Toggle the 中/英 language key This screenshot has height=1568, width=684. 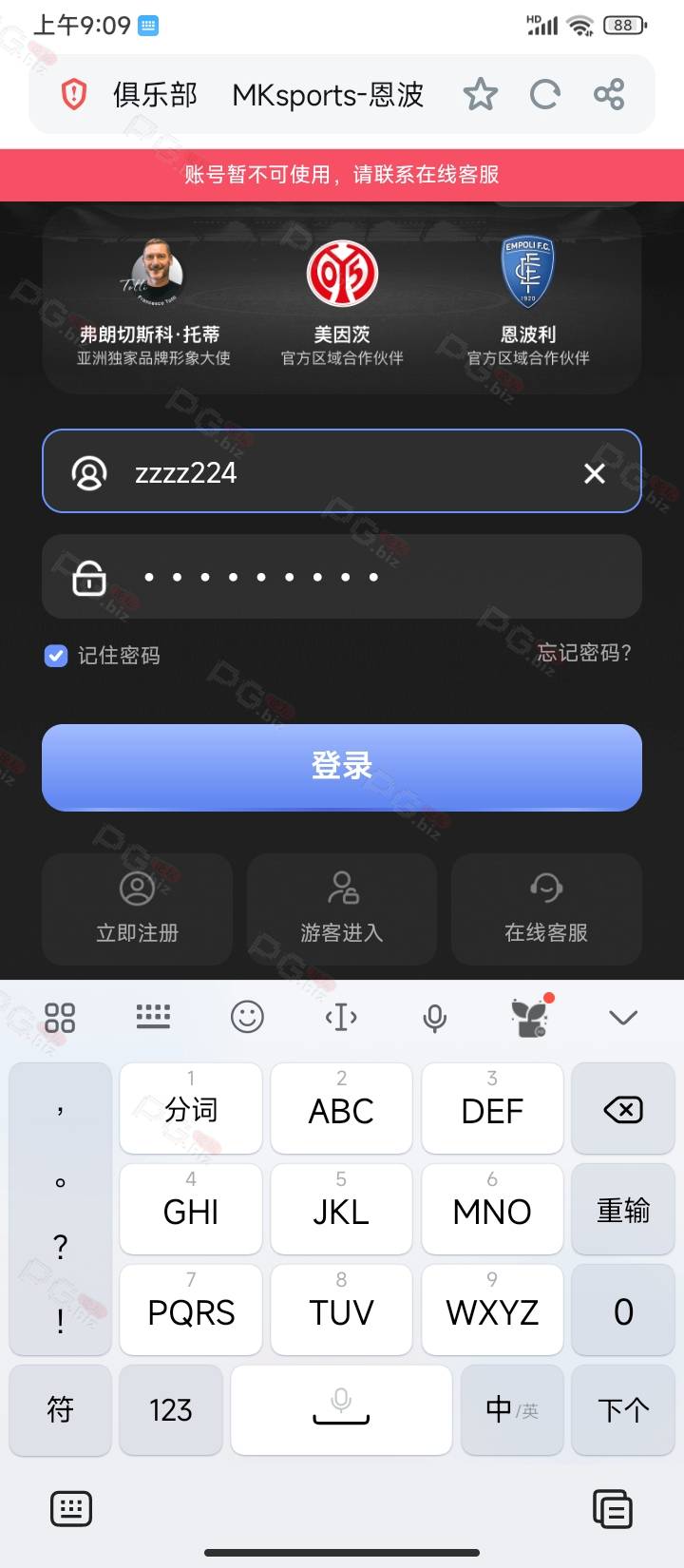(512, 1410)
